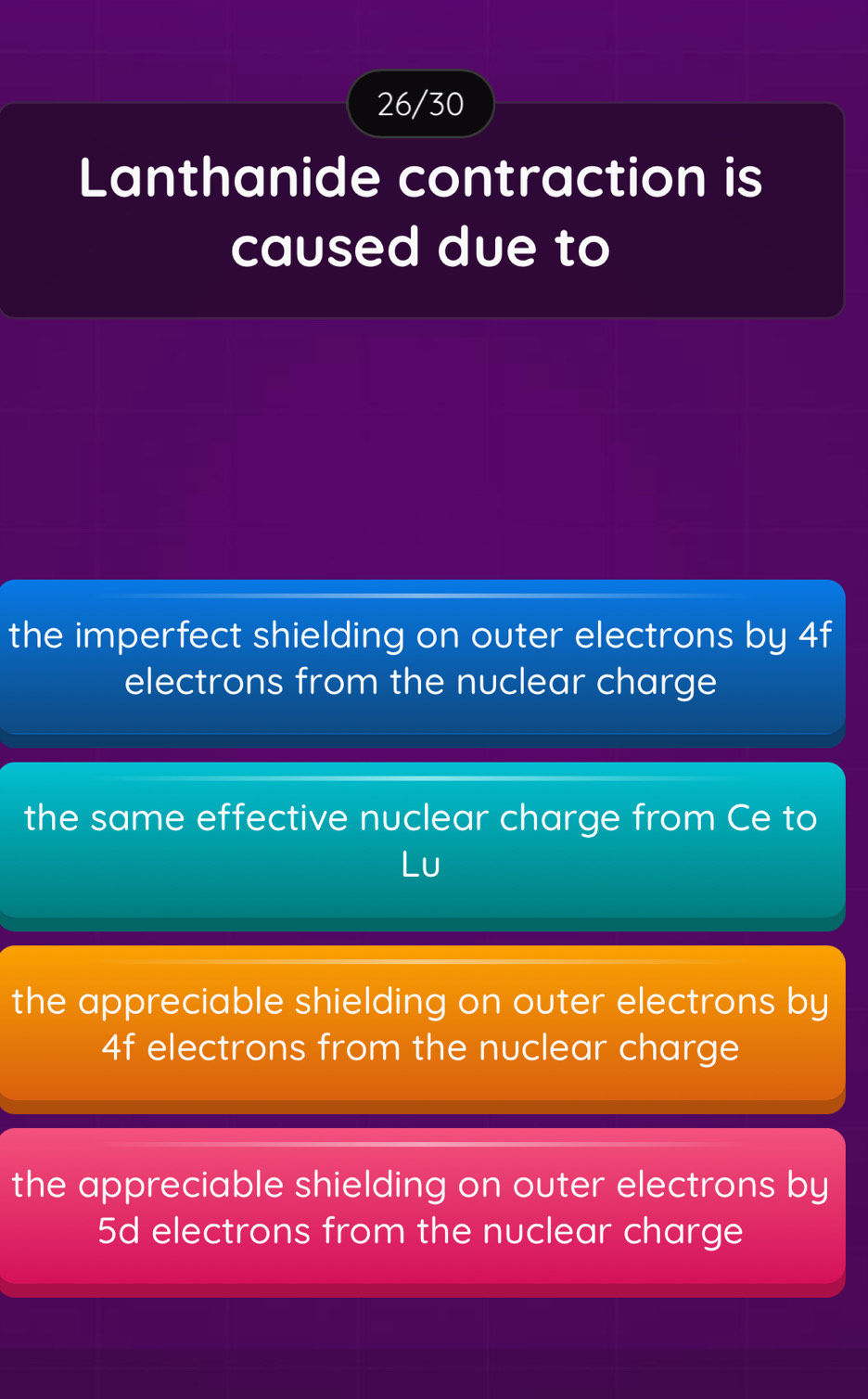This screenshot has width=868, height=1399.
Task: Choose the same effective nuclear charge answer
Action: point(422,841)
